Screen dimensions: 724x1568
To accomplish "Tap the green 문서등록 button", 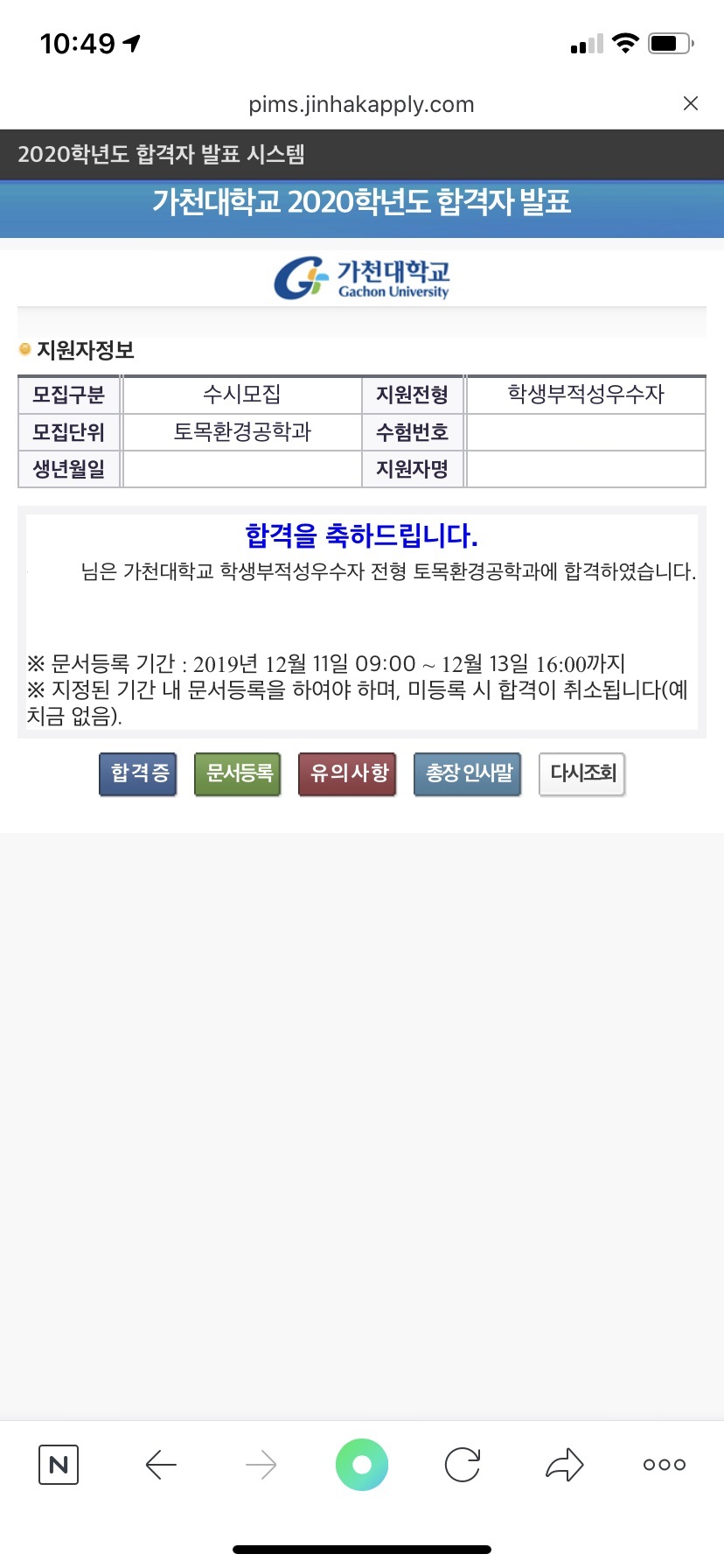I will 238,773.
